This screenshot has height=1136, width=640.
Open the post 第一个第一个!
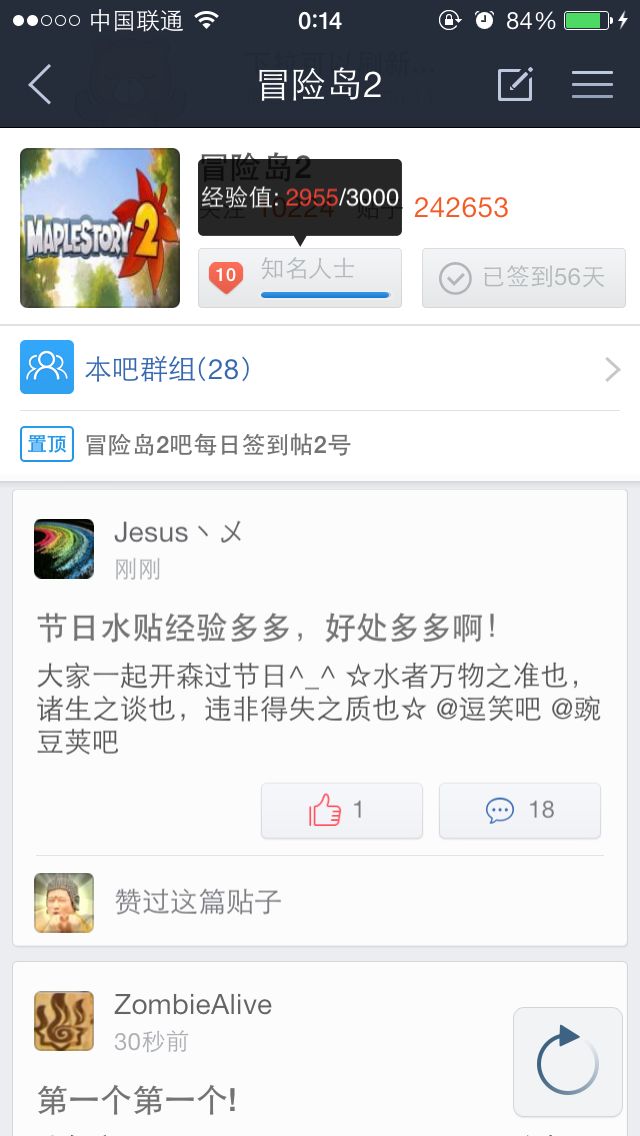pyautogui.click(x=138, y=1101)
